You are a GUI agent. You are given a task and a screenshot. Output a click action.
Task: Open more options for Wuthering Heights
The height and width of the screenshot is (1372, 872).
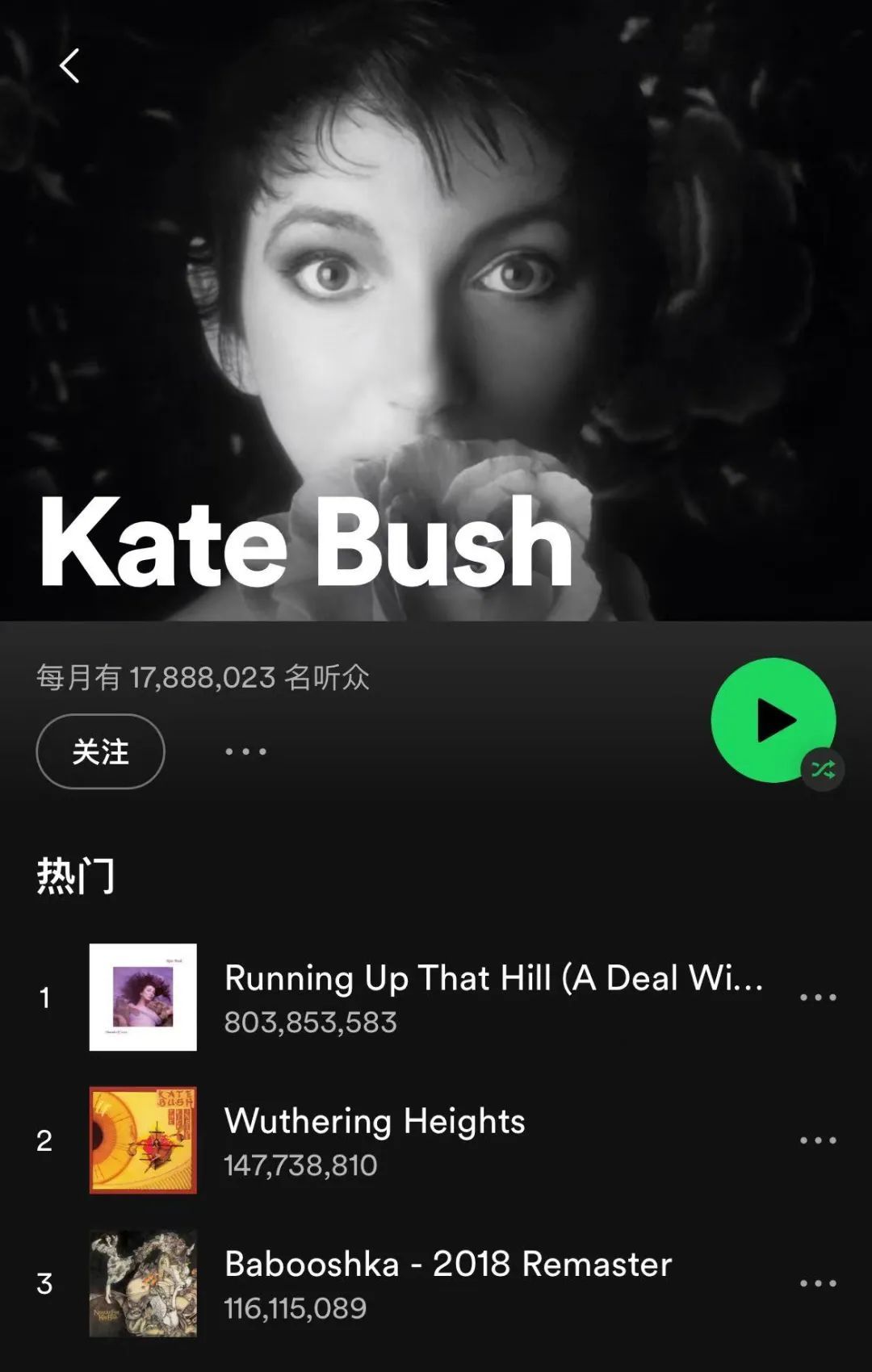click(817, 1140)
